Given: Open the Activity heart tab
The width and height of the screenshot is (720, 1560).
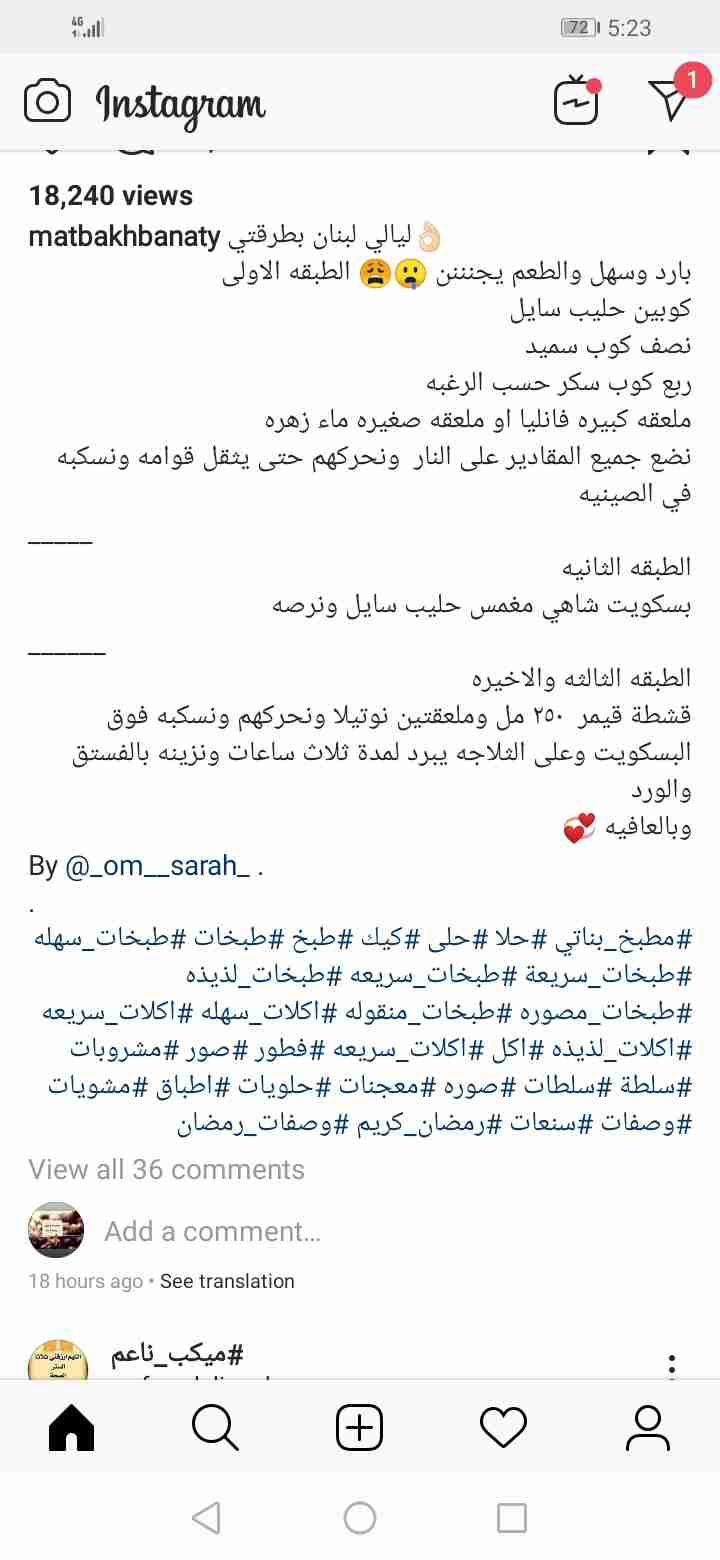Looking at the screenshot, I should (x=503, y=1428).
